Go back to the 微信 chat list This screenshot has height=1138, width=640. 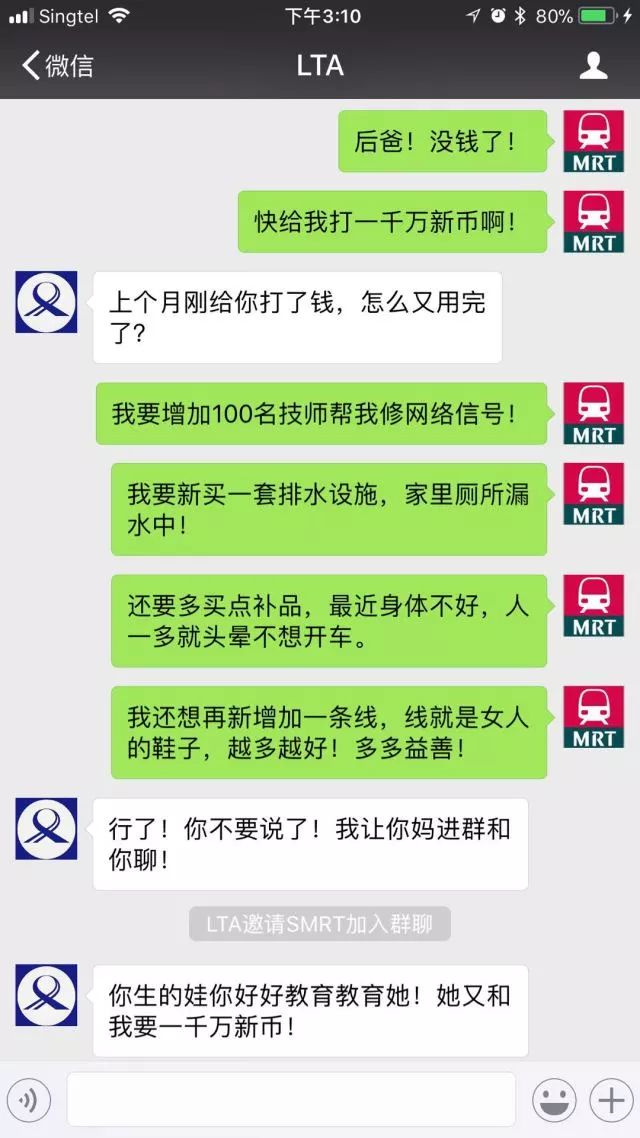click(x=57, y=66)
